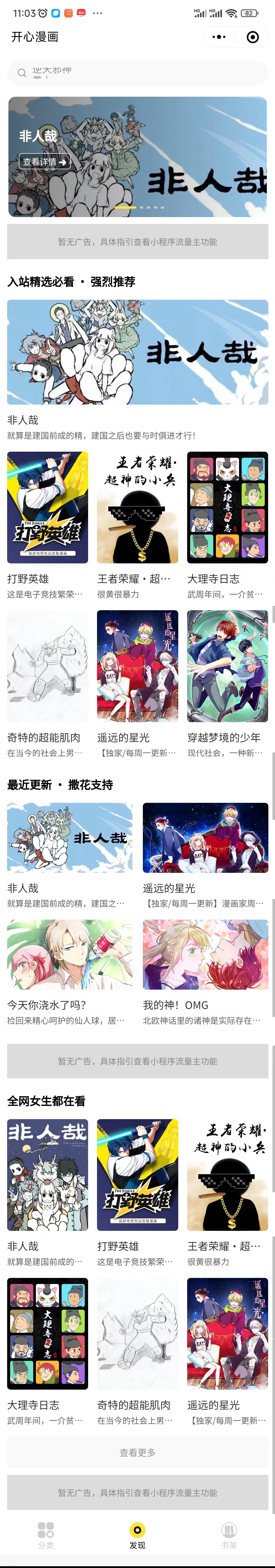Open 非人哉 under 全网女生都在看
The image size is (275, 1568).
pyautogui.click(x=48, y=1175)
